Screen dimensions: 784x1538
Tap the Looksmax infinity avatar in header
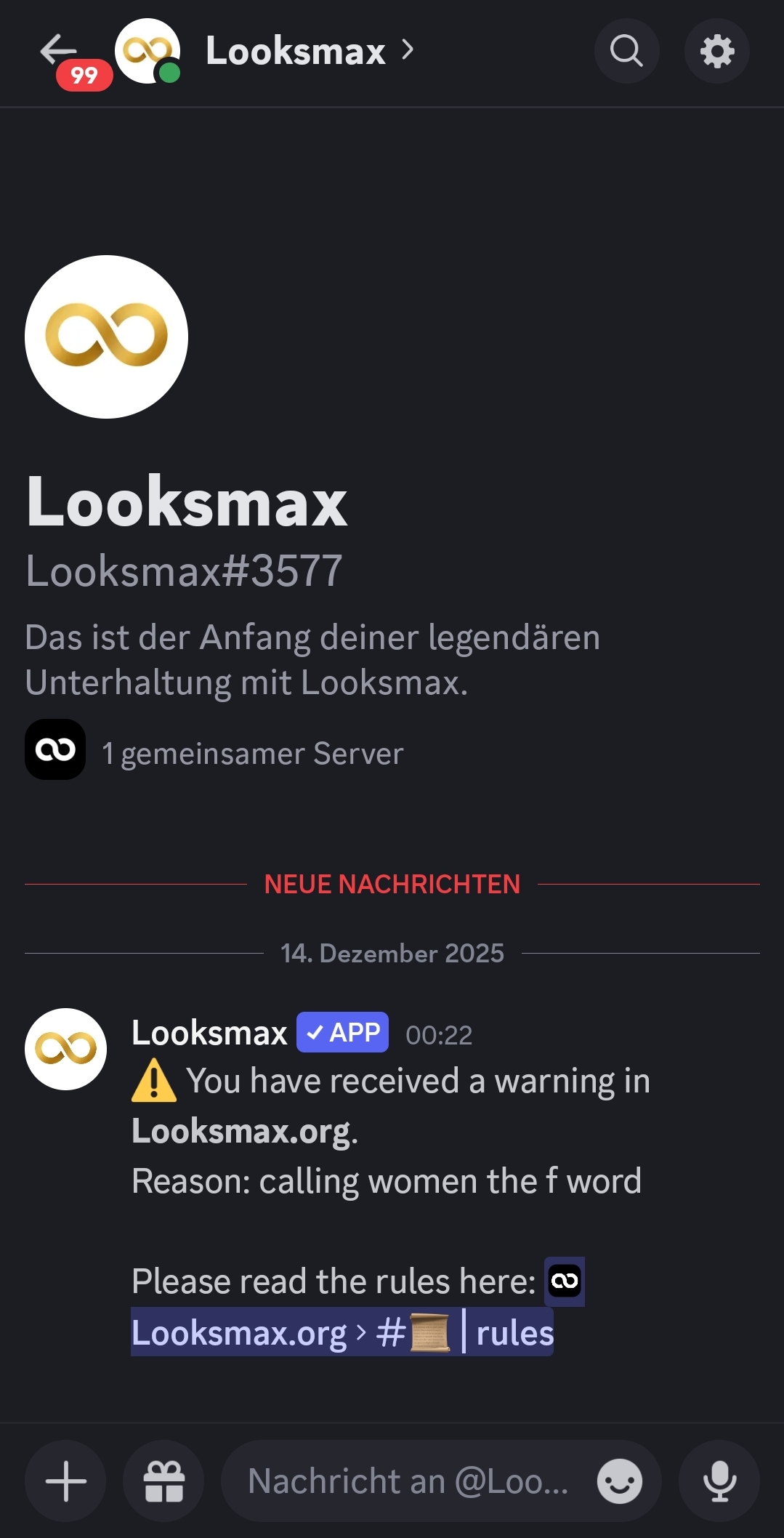coord(146,50)
